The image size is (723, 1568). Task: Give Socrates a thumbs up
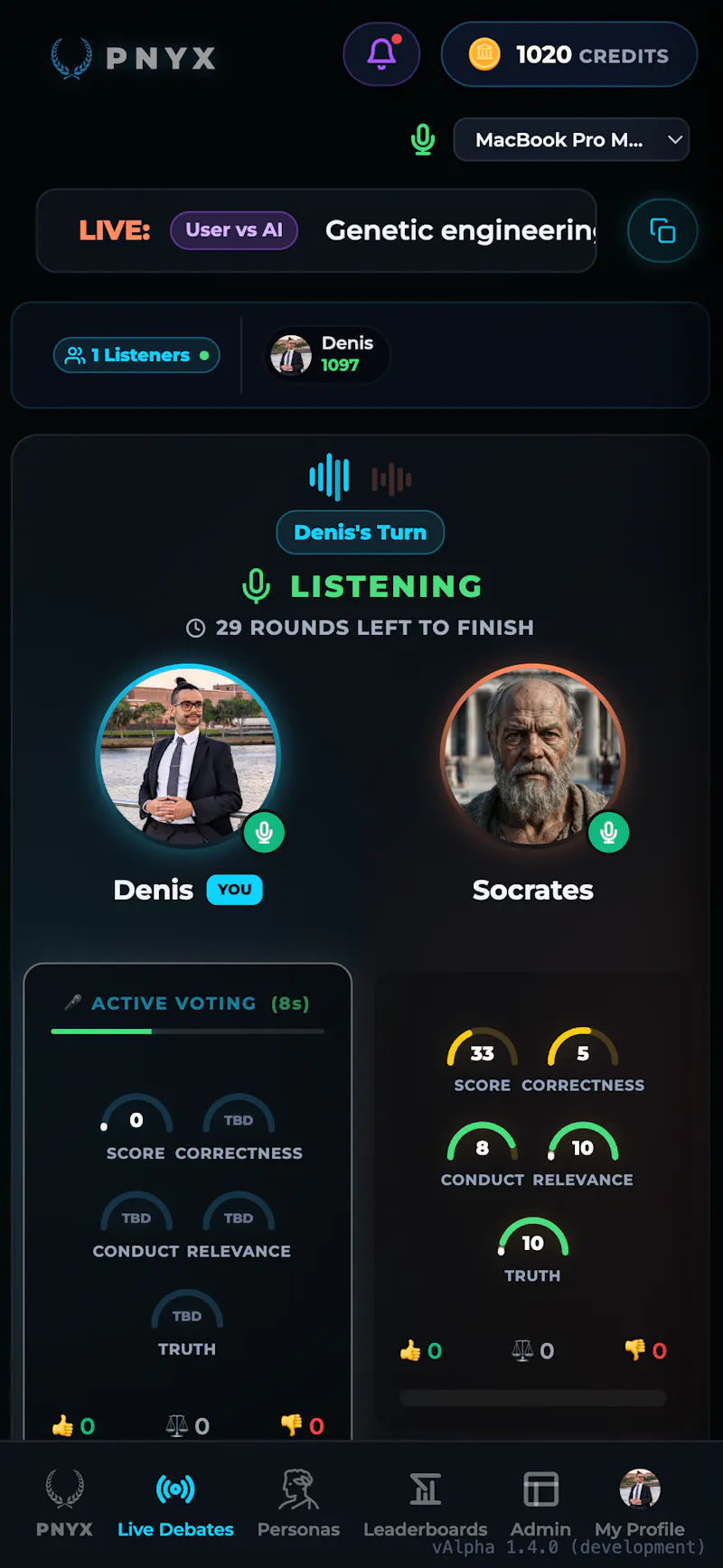[420, 1350]
